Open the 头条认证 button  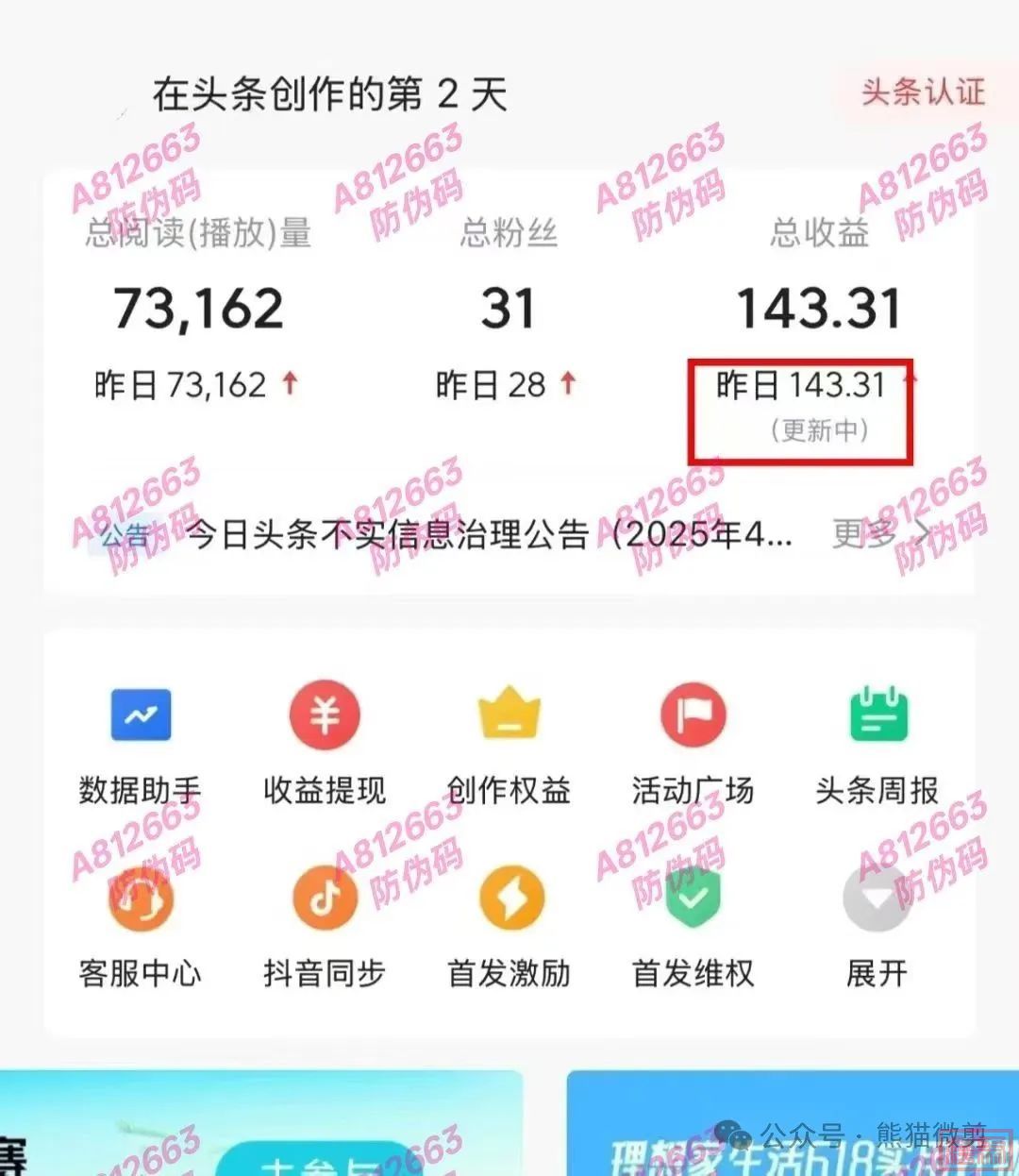coord(922,92)
